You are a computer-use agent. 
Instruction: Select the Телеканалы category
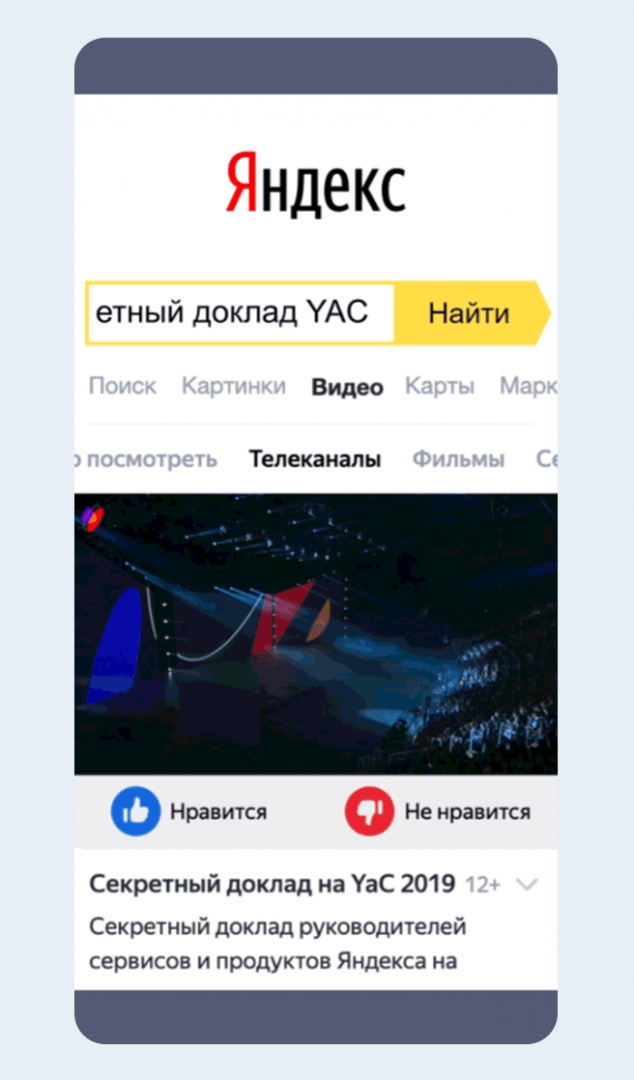[315, 460]
